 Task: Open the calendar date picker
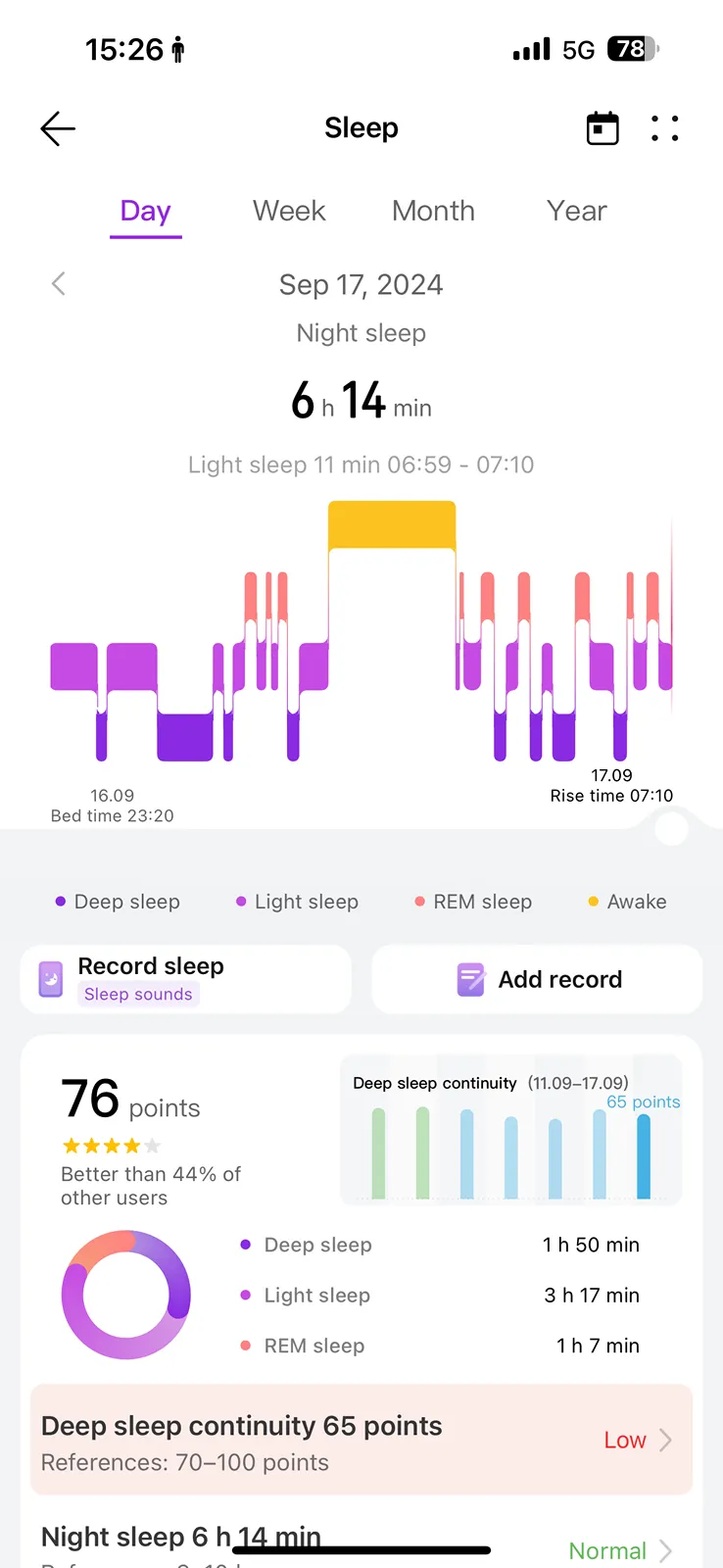pos(602,128)
